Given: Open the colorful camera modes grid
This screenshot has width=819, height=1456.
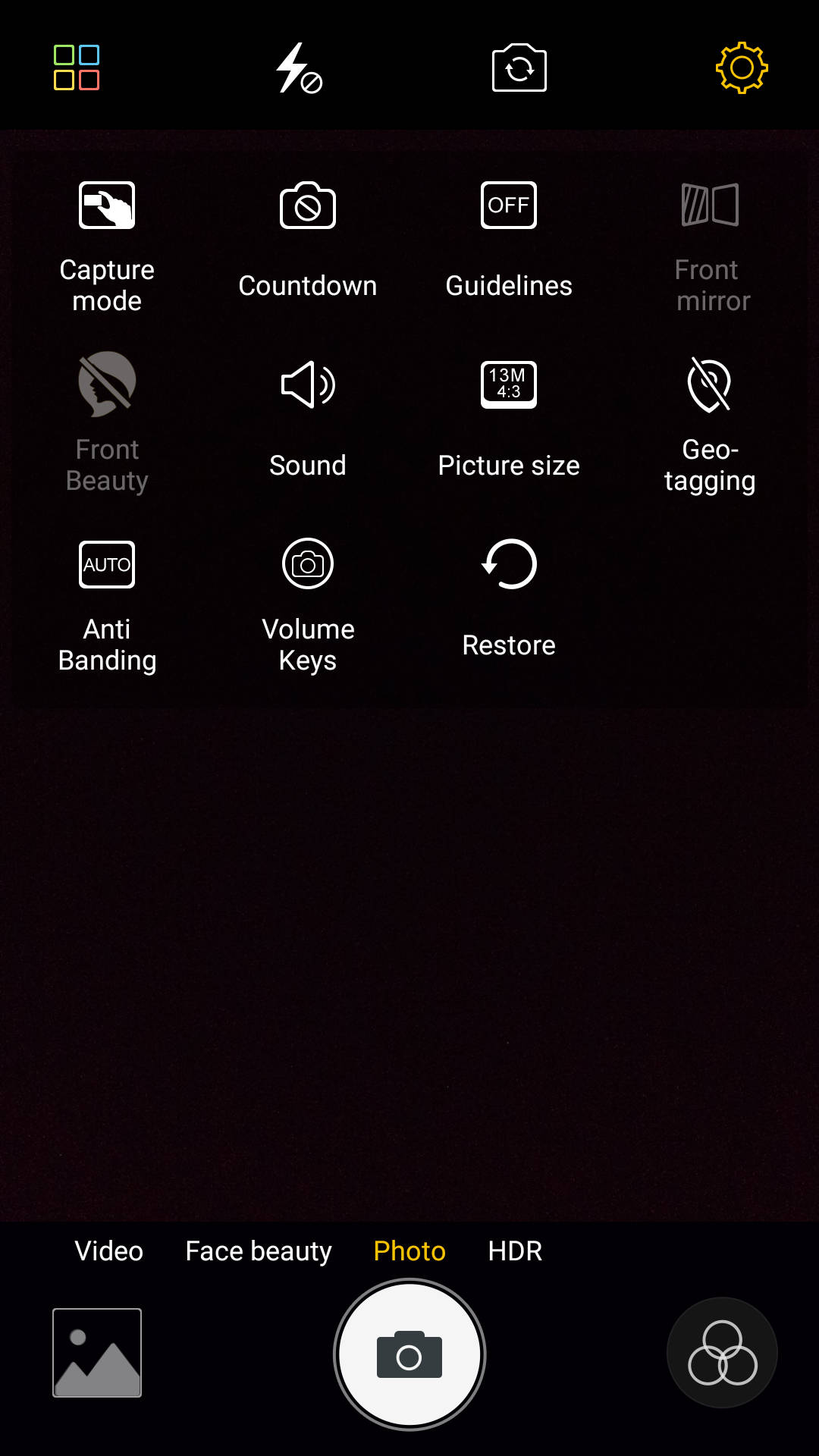Looking at the screenshot, I should click(77, 67).
